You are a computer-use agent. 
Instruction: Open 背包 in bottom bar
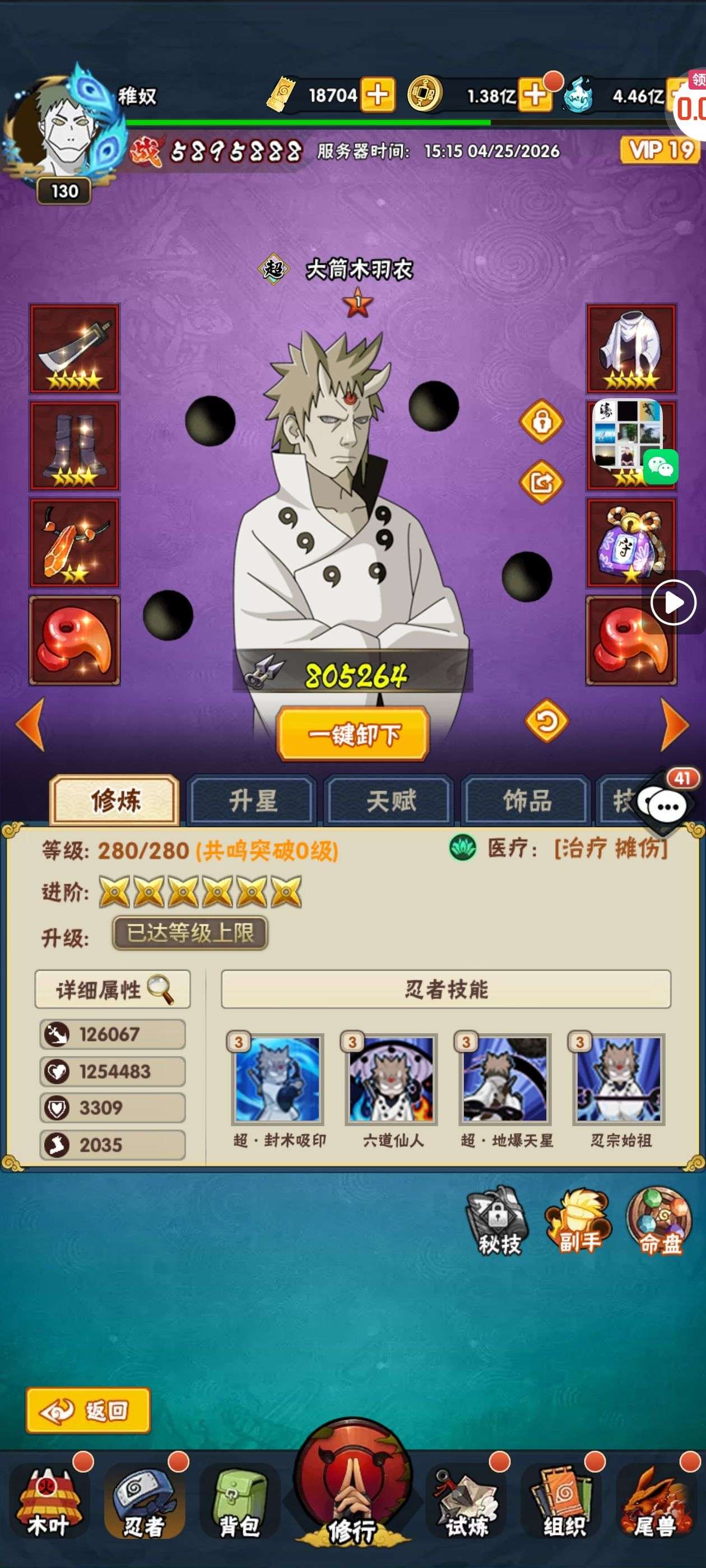click(239, 1502)
